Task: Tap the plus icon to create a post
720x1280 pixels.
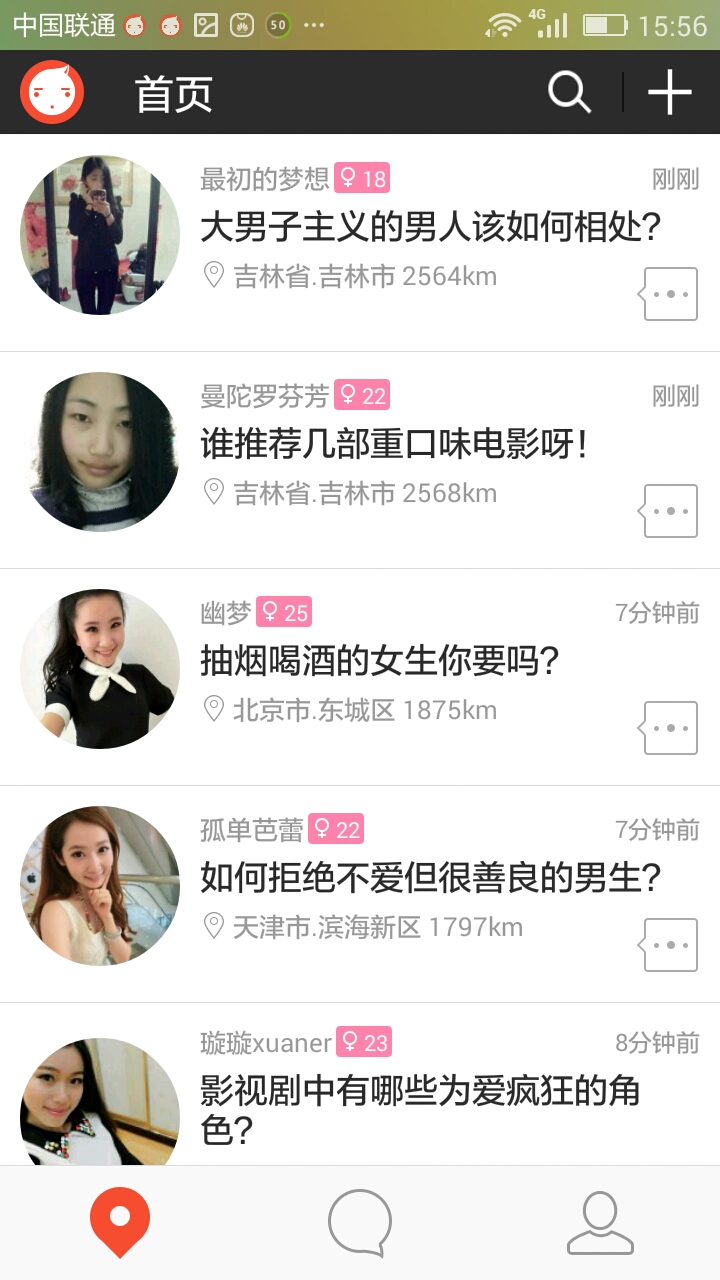Action: point(669,92)
